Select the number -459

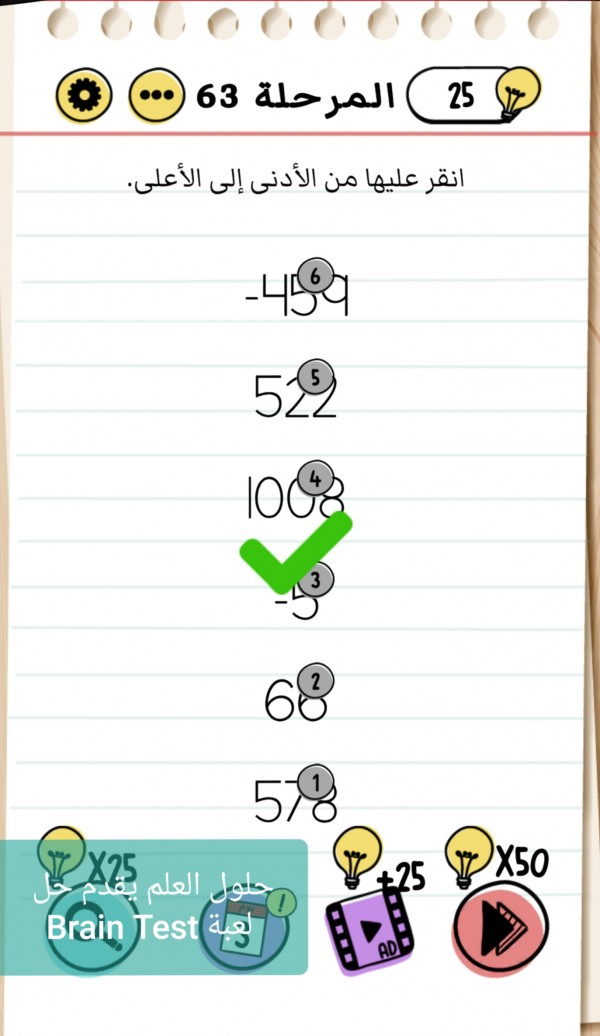coord(297,295)
